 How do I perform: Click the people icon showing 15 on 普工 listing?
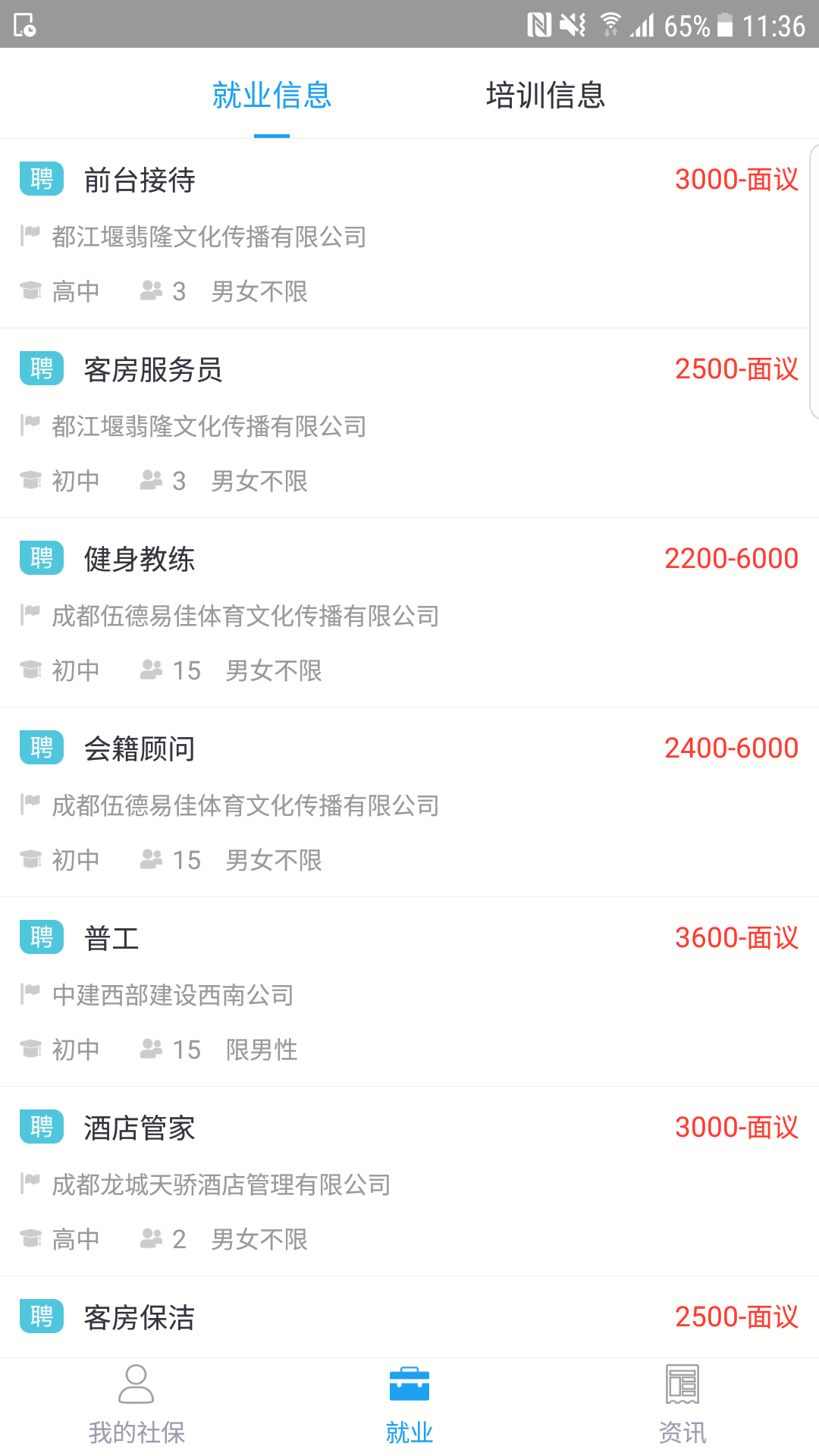point(153,1049)
